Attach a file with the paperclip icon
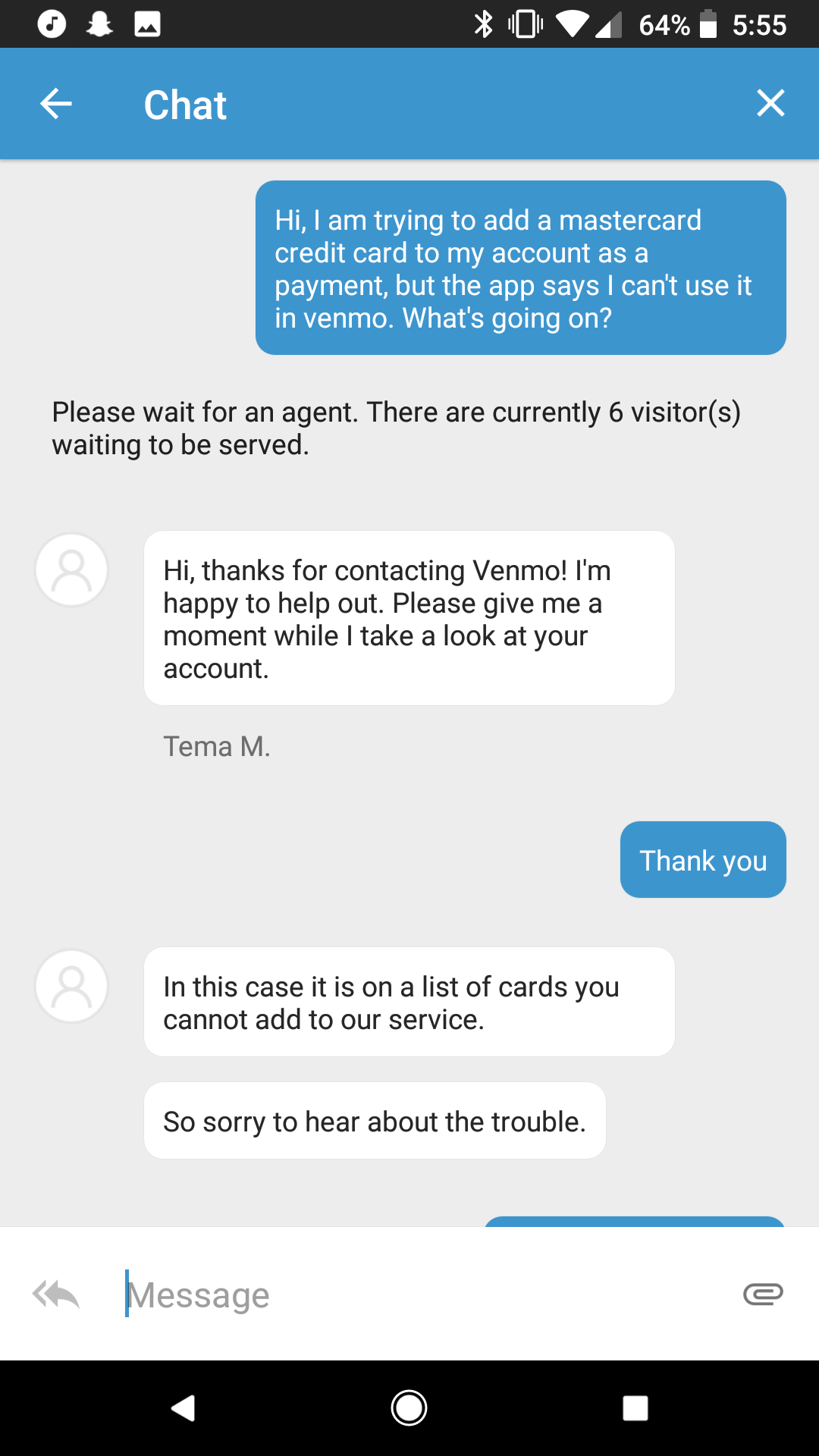Viewport: 819px width, 1456px height. click(x=763, y=1294)
